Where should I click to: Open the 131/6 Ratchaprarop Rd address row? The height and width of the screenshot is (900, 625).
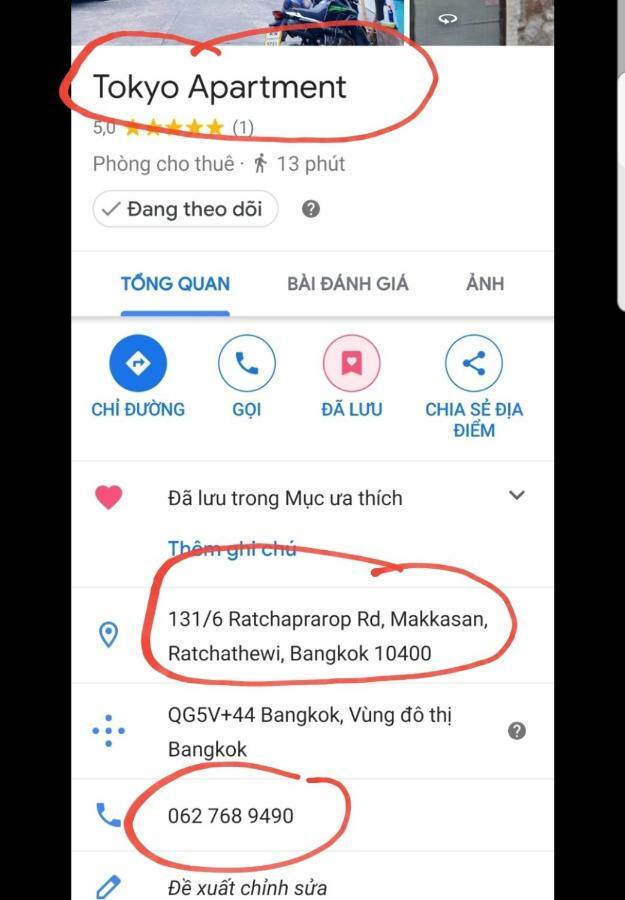point(327,636)
